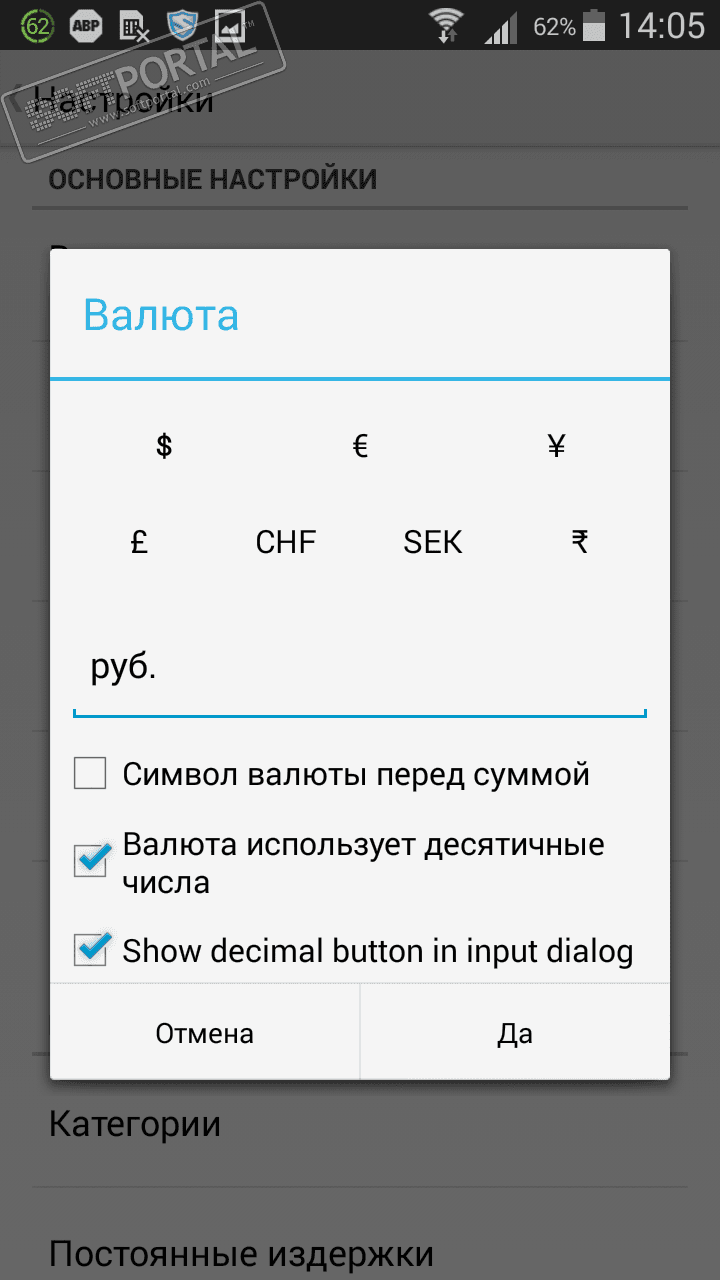Select the dollar $ currency symbol

pyautogui.click(x=164, y=446)
